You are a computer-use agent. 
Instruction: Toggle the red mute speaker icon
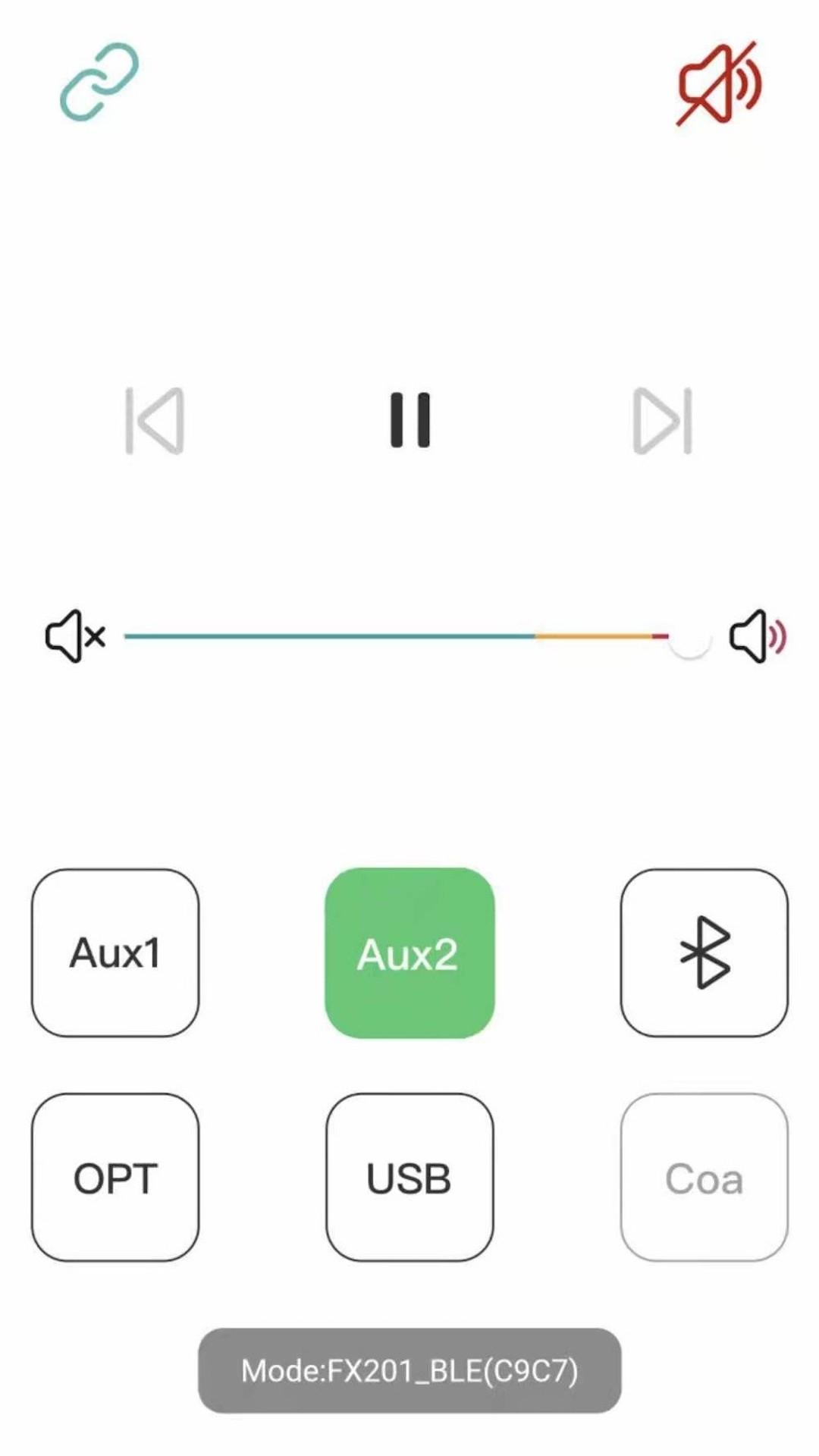[719, 83]
